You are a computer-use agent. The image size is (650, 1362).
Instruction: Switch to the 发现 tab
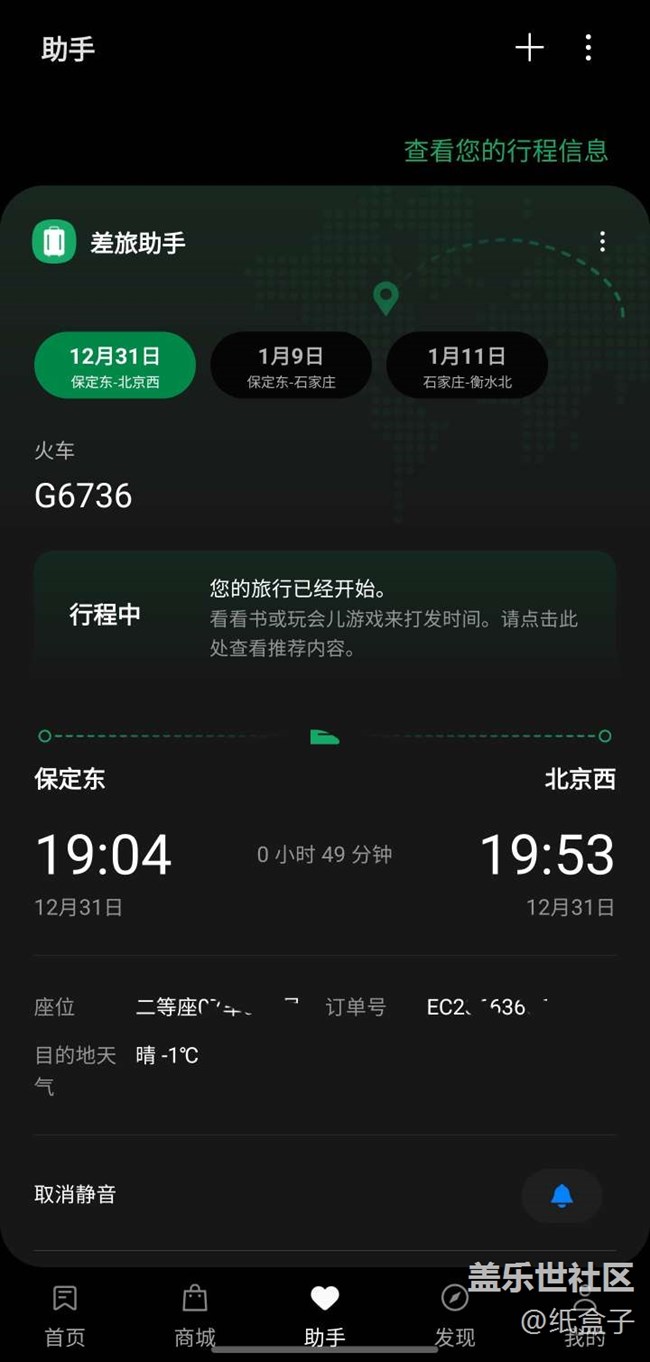pos(455,1316)
